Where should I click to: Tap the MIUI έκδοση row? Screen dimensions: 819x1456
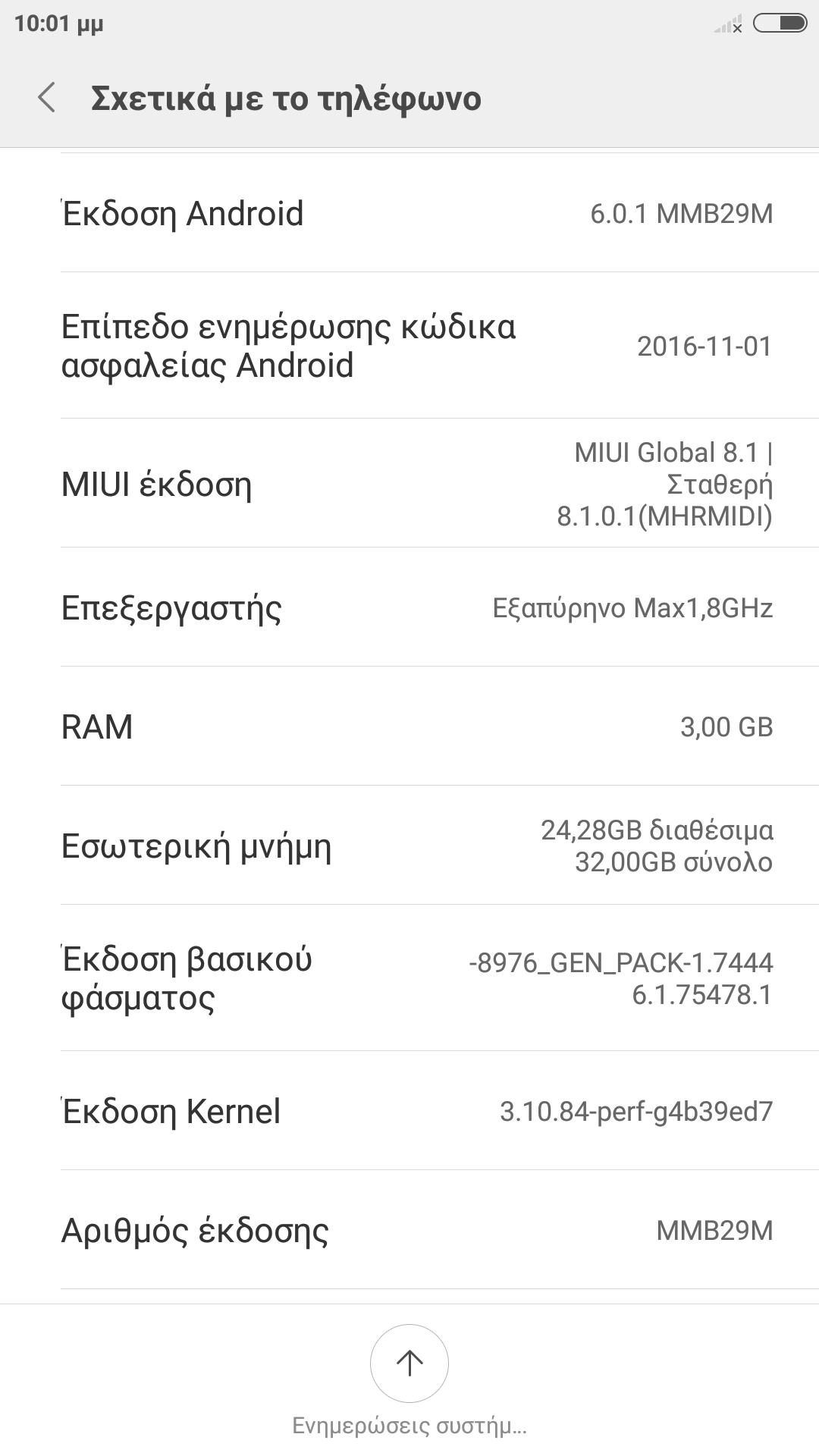tap(409, 484)
